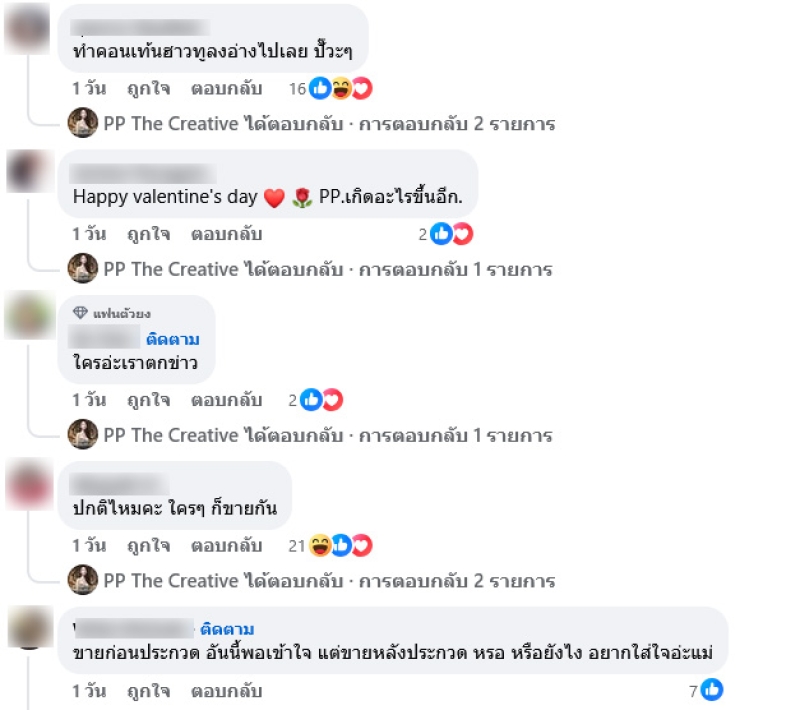Follow the author of the ใครอ่ะเราตกข่าว comment

tap(173, 339)
